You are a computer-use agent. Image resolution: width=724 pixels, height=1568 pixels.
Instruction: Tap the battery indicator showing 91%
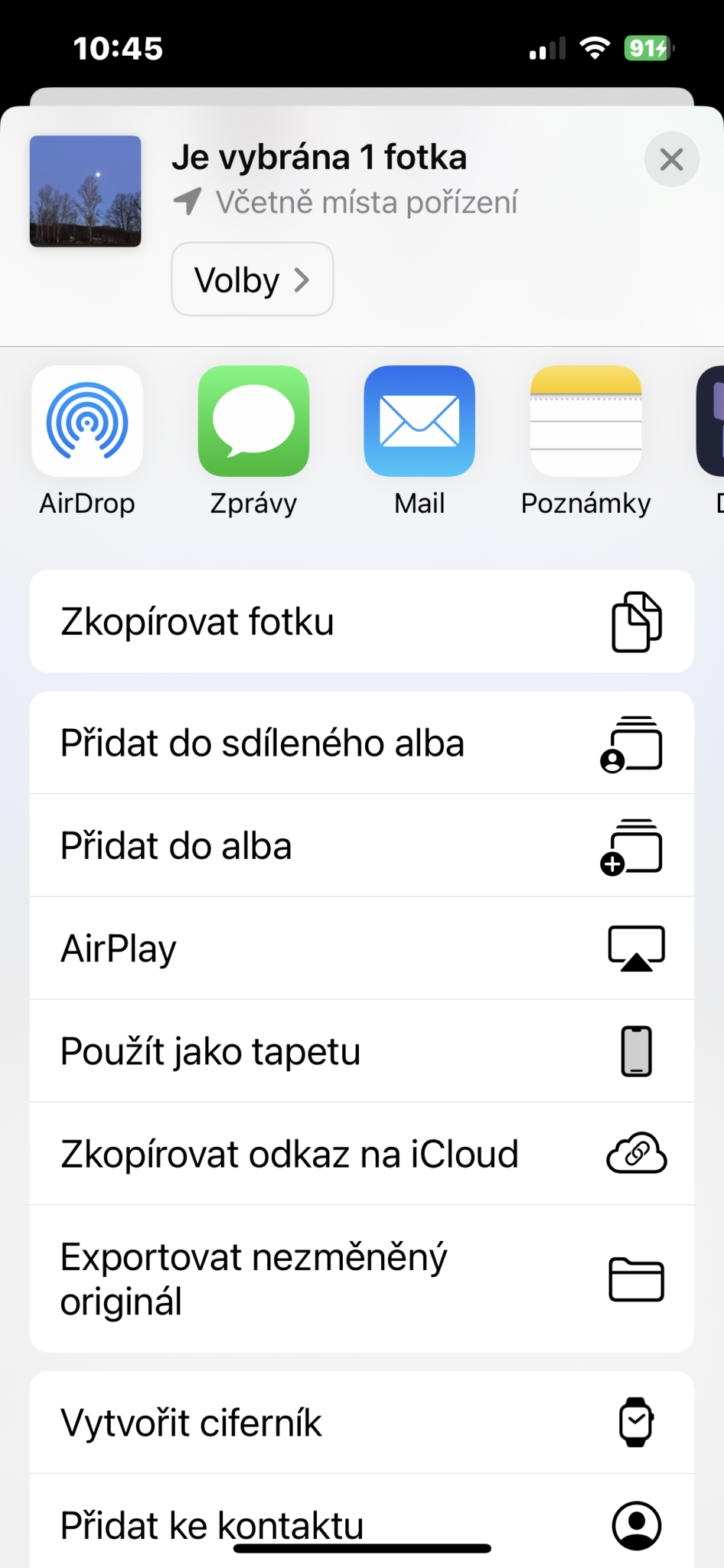645,47
